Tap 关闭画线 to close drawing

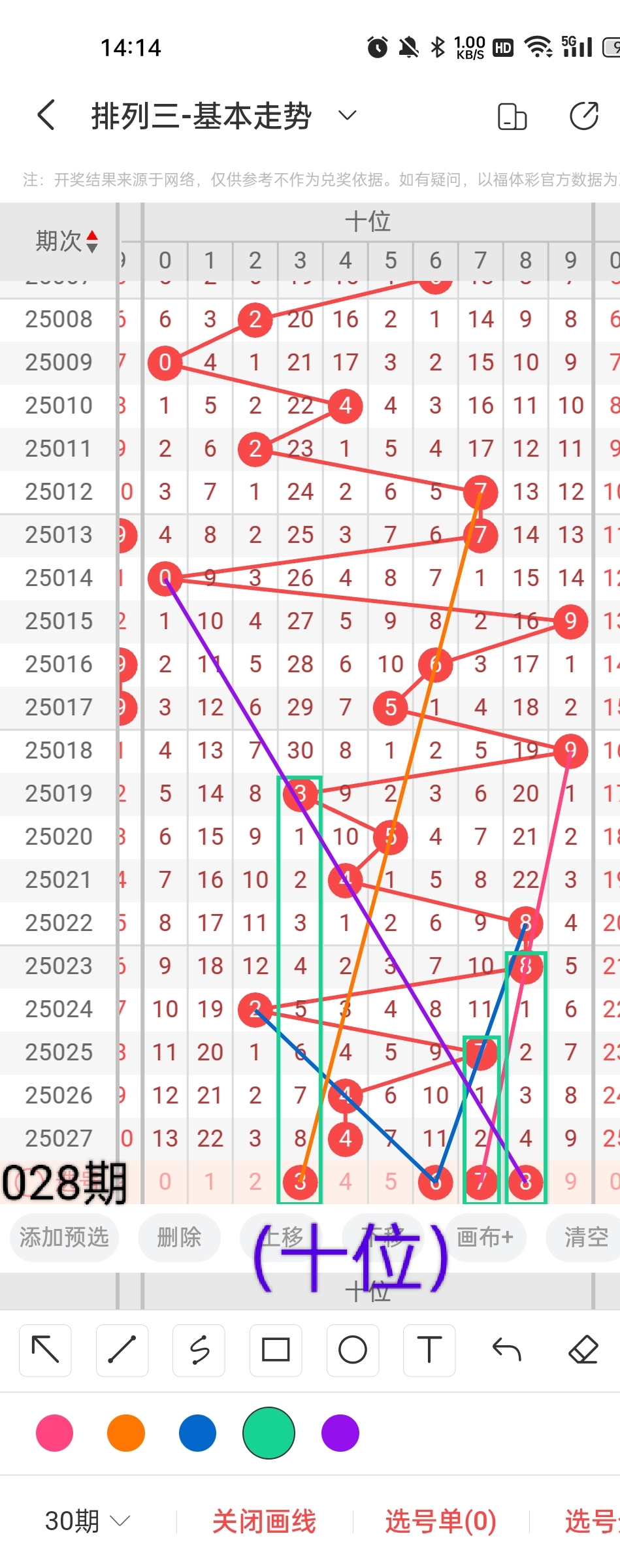tap(264, 1521)
